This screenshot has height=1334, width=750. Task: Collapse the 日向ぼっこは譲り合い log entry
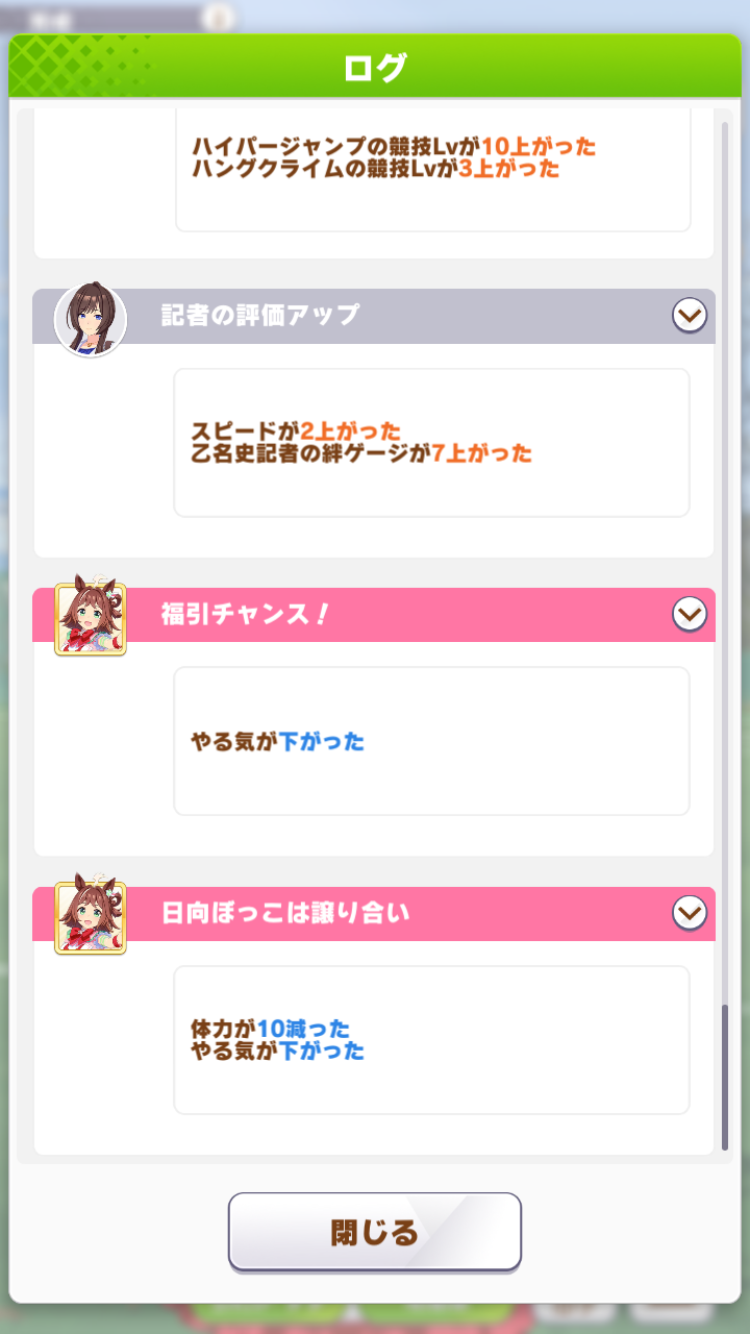689,912
